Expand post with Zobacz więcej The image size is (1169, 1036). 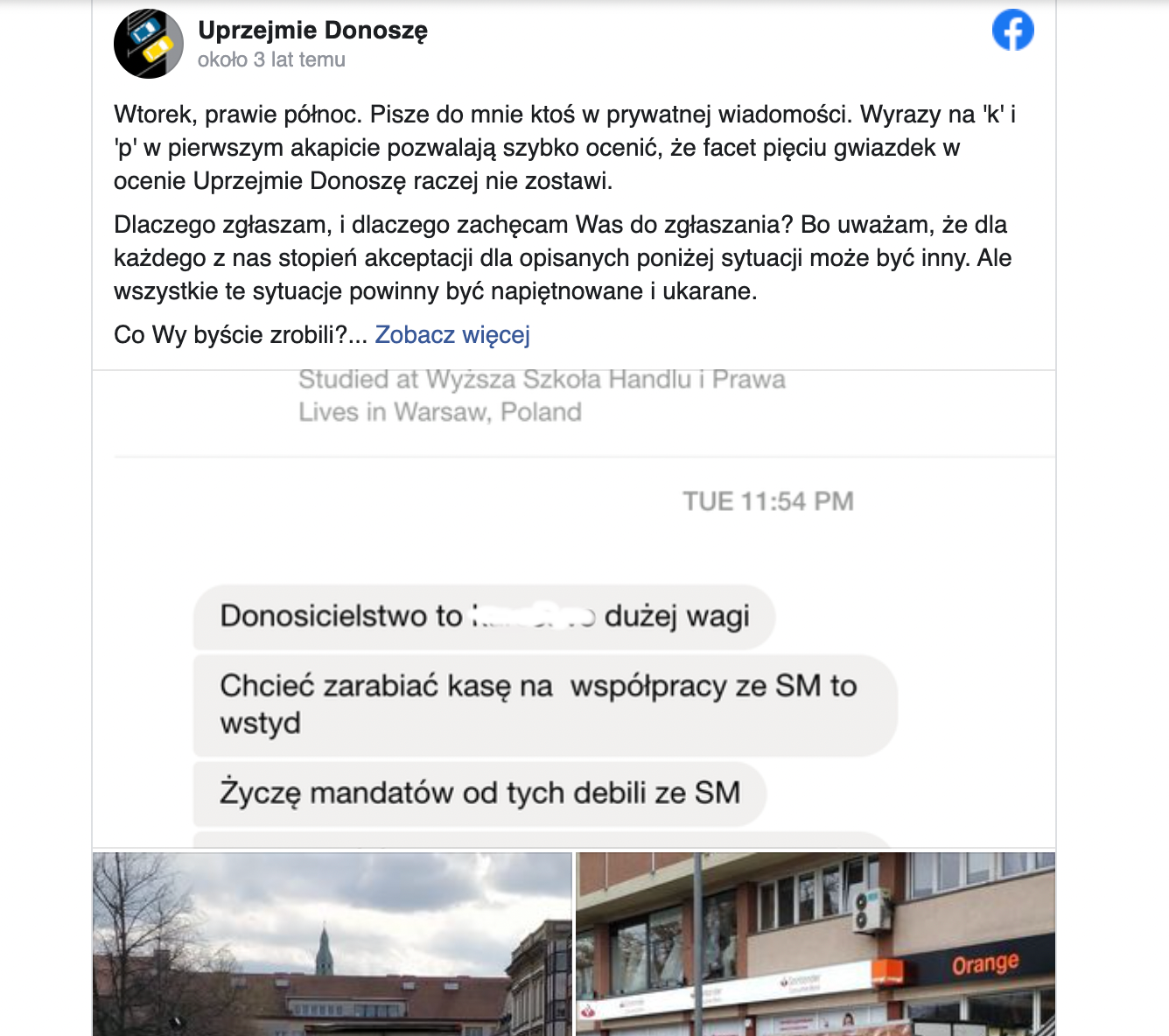click(x=451, y=335)
